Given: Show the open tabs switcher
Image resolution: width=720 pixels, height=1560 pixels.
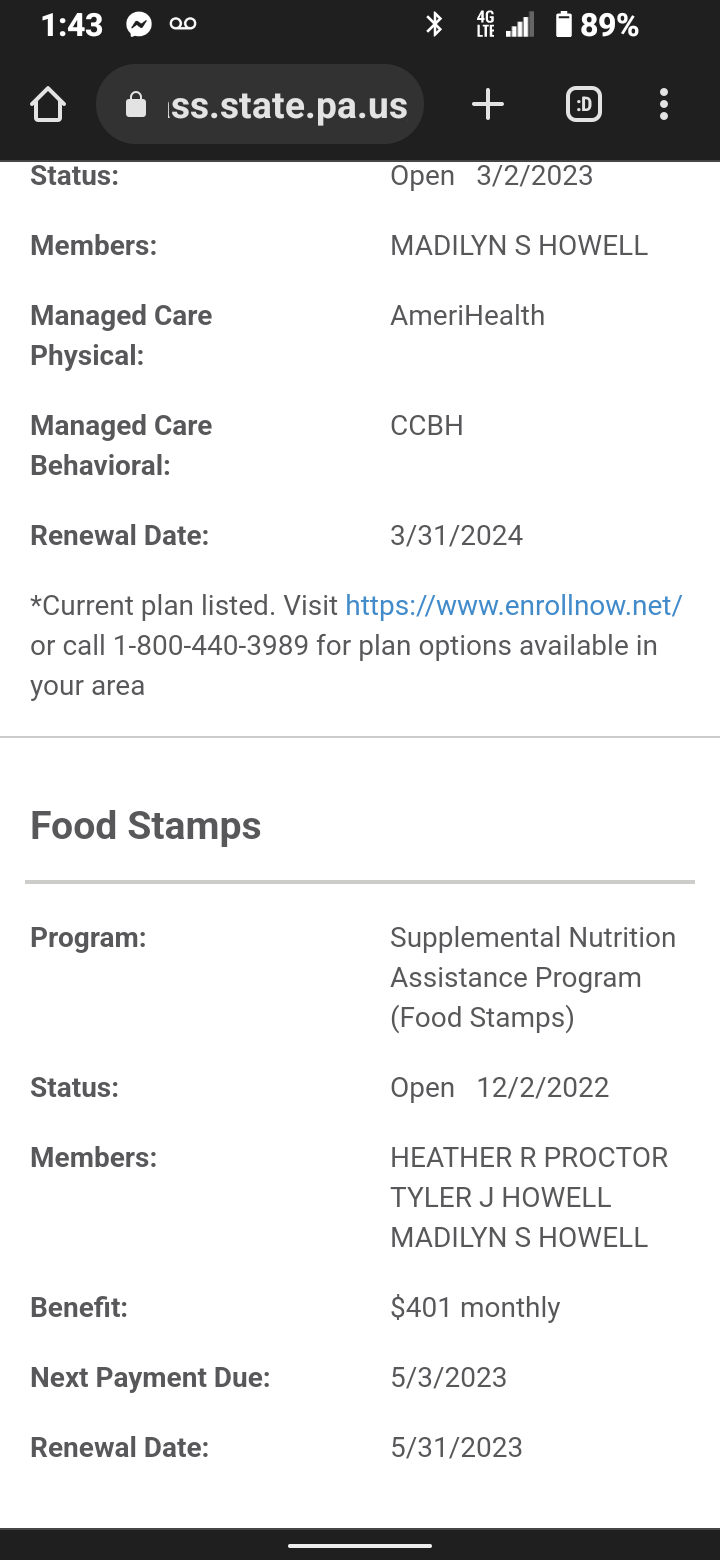Looking at the screenshot, I should pyautogui.click(x=584, y=105).
